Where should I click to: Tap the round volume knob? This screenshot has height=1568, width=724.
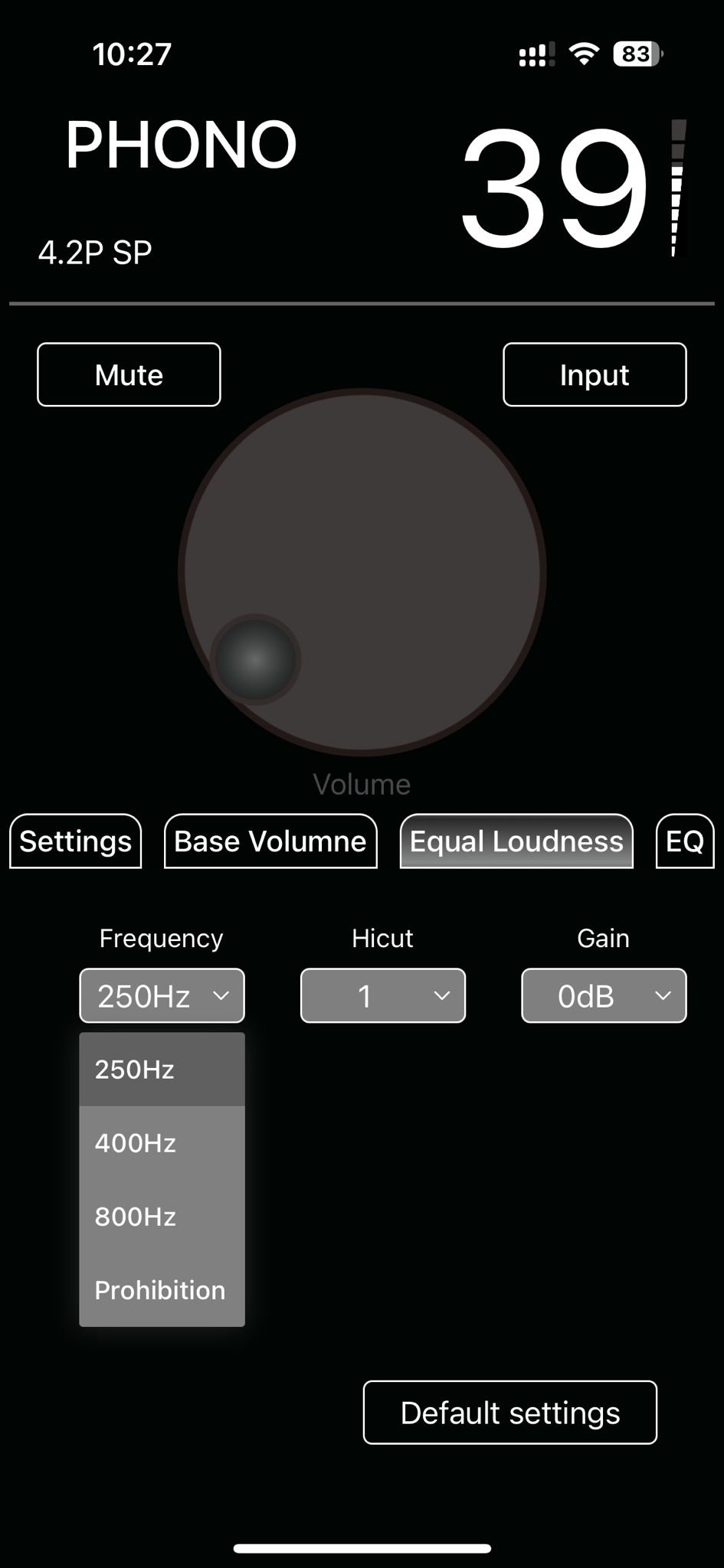tap(362, 572)
